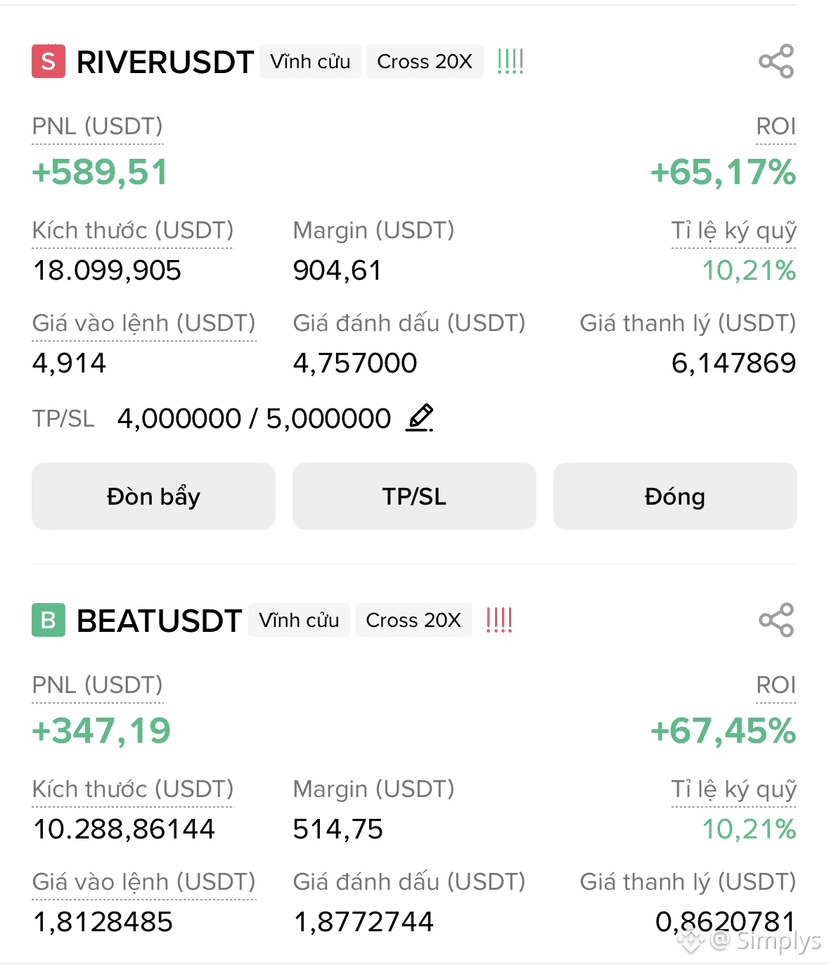
Task: Open the RIVERUSDT trading pair
Action: point(165,62)
